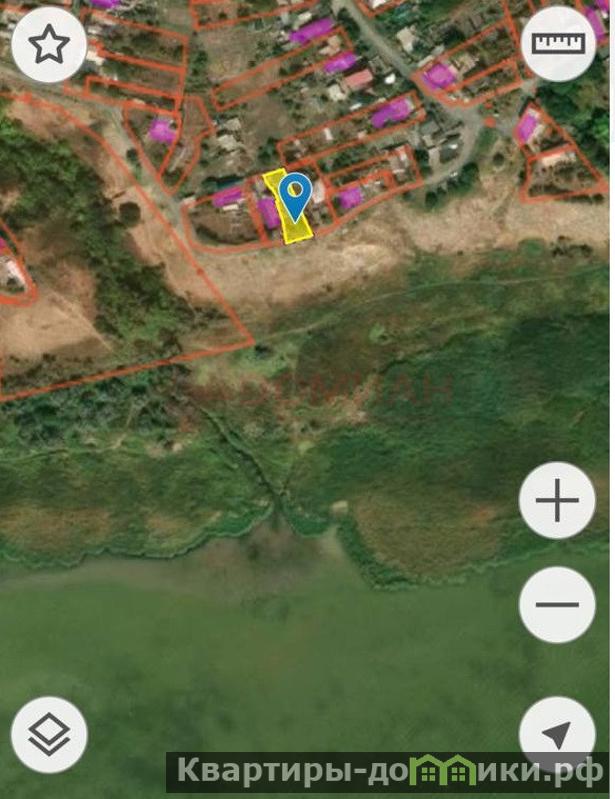This screenshot has height=799, width=615.
Task: Open the ruler measurement tool
Action: coord(559,44)
